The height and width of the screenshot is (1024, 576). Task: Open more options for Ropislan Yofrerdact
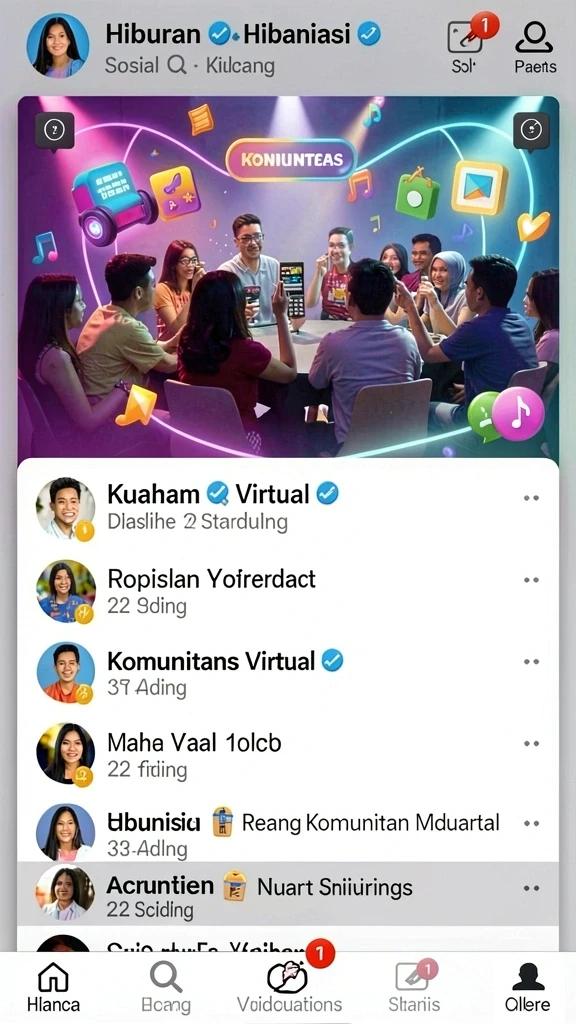pyautogui.click(x=531, y=580)
